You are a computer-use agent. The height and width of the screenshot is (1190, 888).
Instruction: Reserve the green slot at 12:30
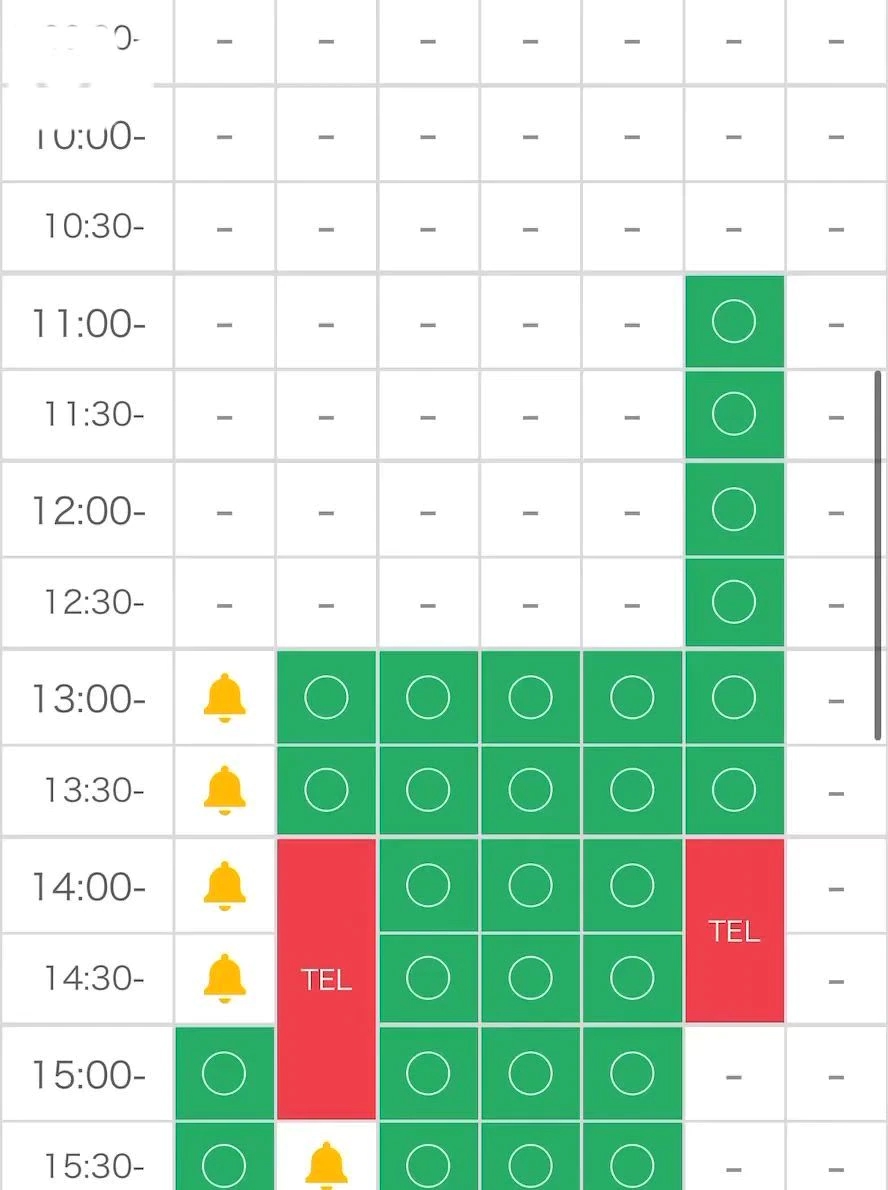click(x=734, y=601)
